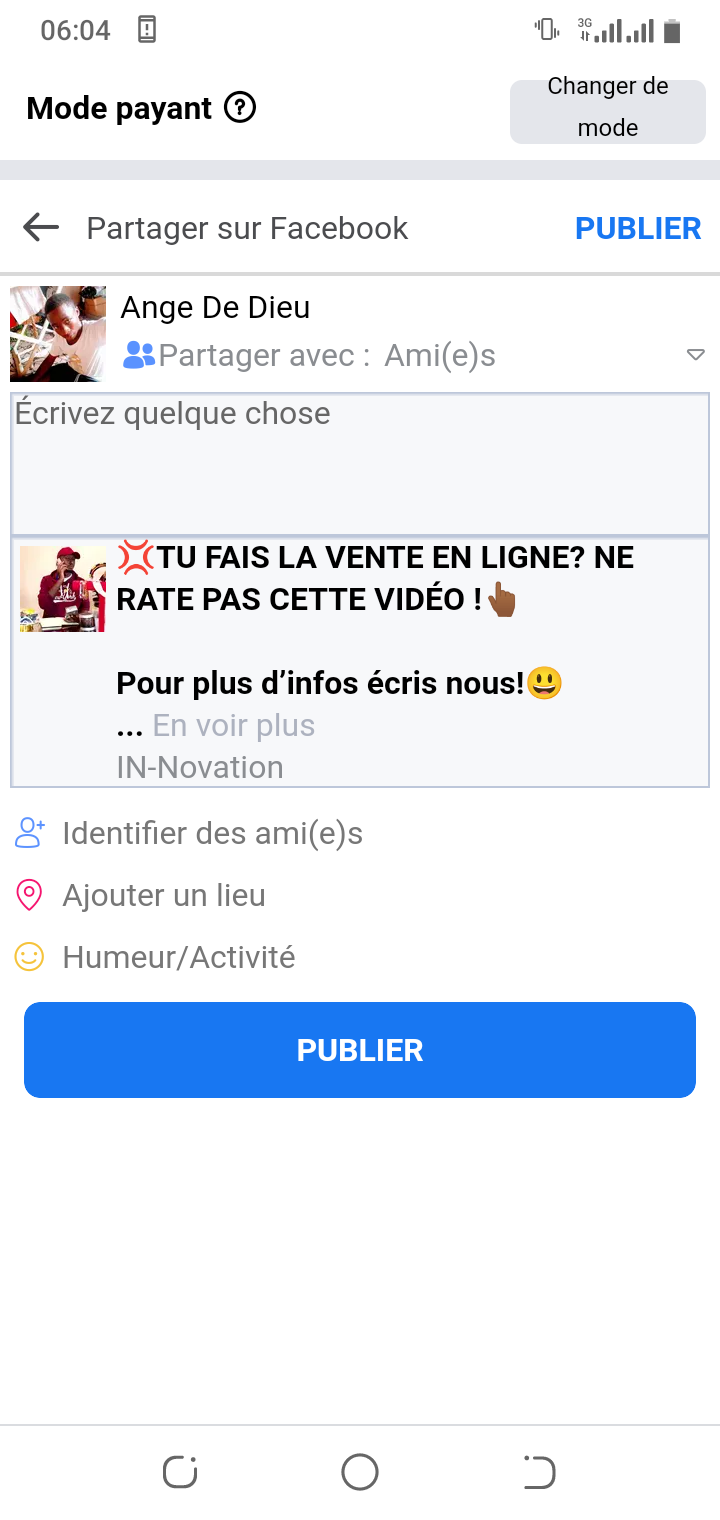720x1520 pixels.
Task: Select Identifier des ami(e)s
Action: pos(212,833)
